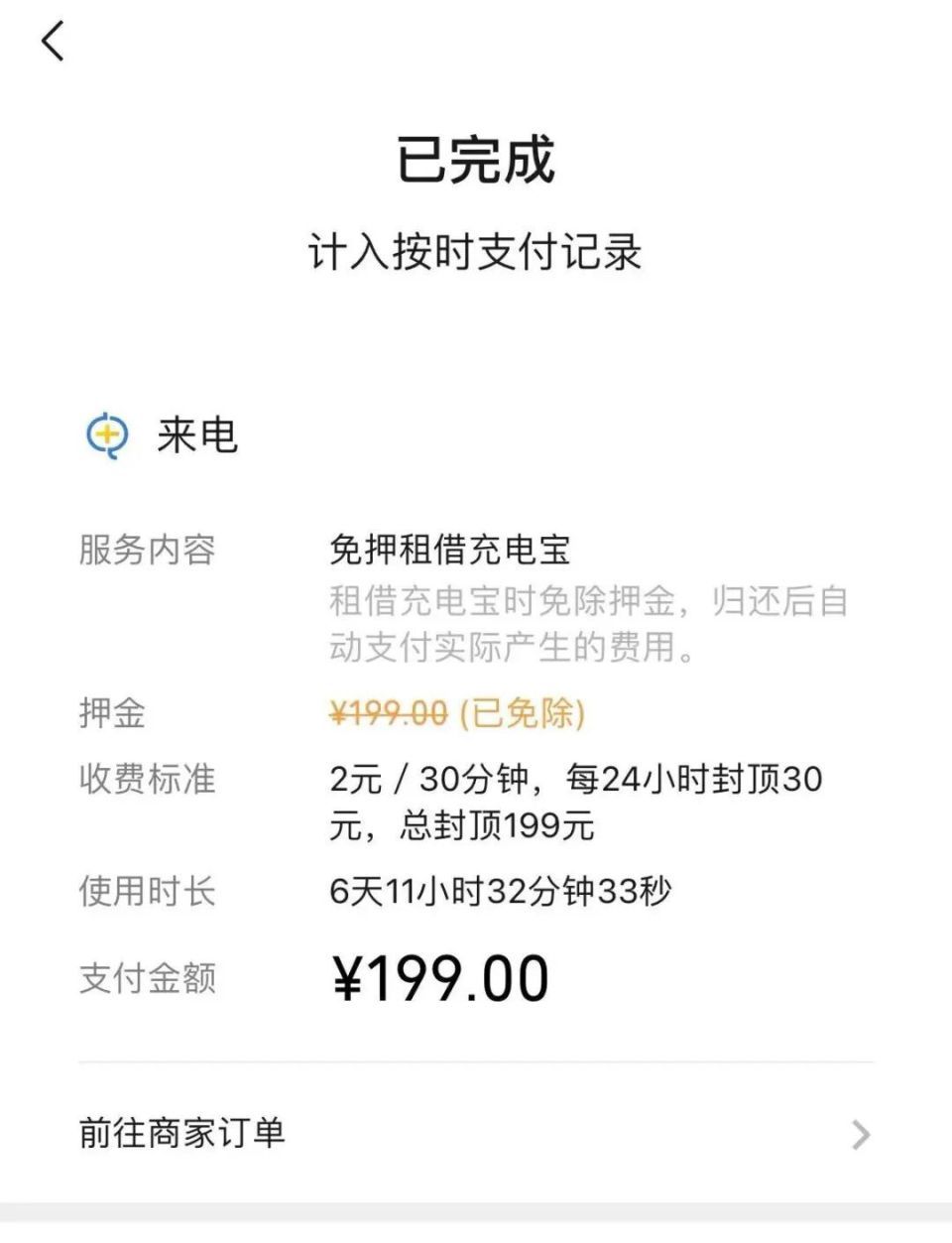Tap the strikethrough ¥199.00 deposit price
952x1243 pixels.
pyautogui.click(x=387, y=711)
